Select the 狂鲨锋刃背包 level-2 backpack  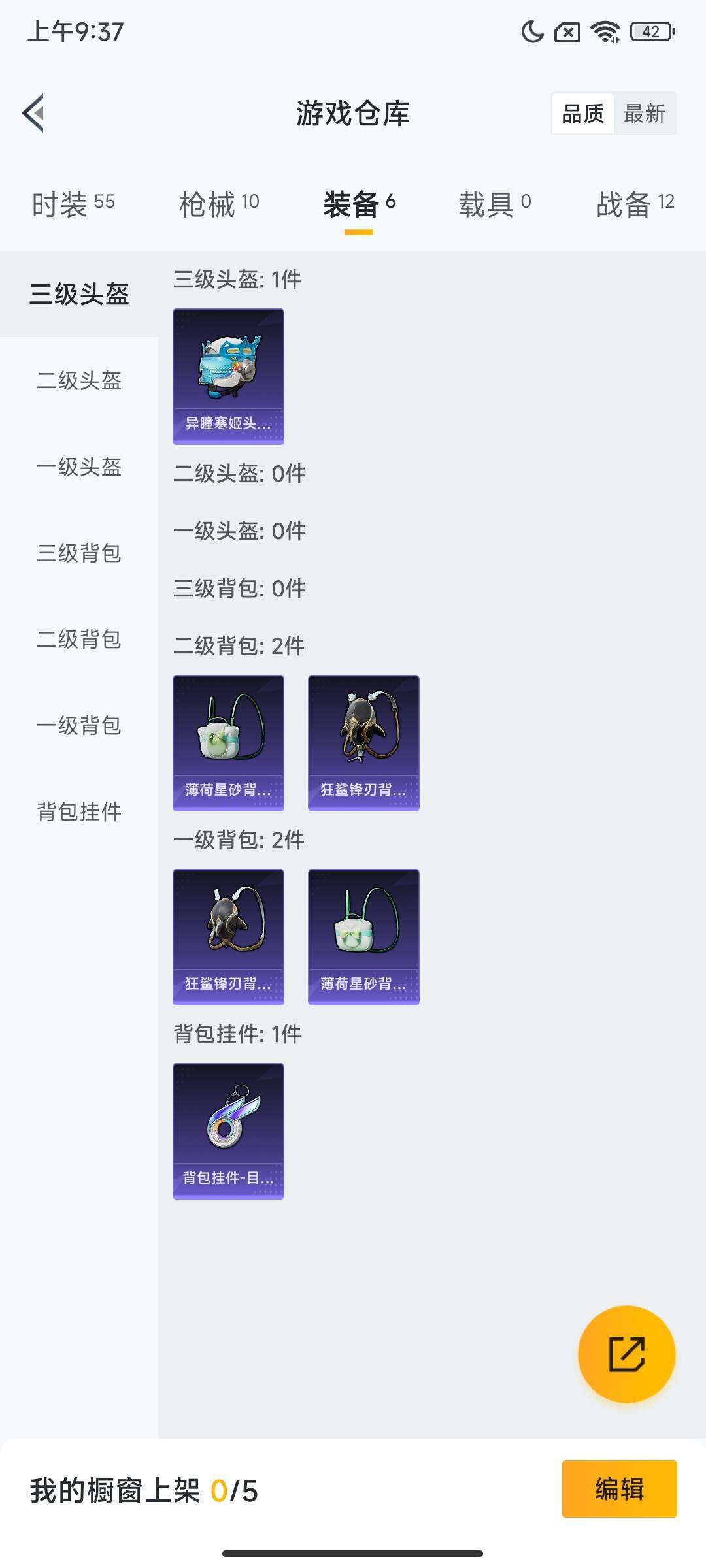point(362,743)
